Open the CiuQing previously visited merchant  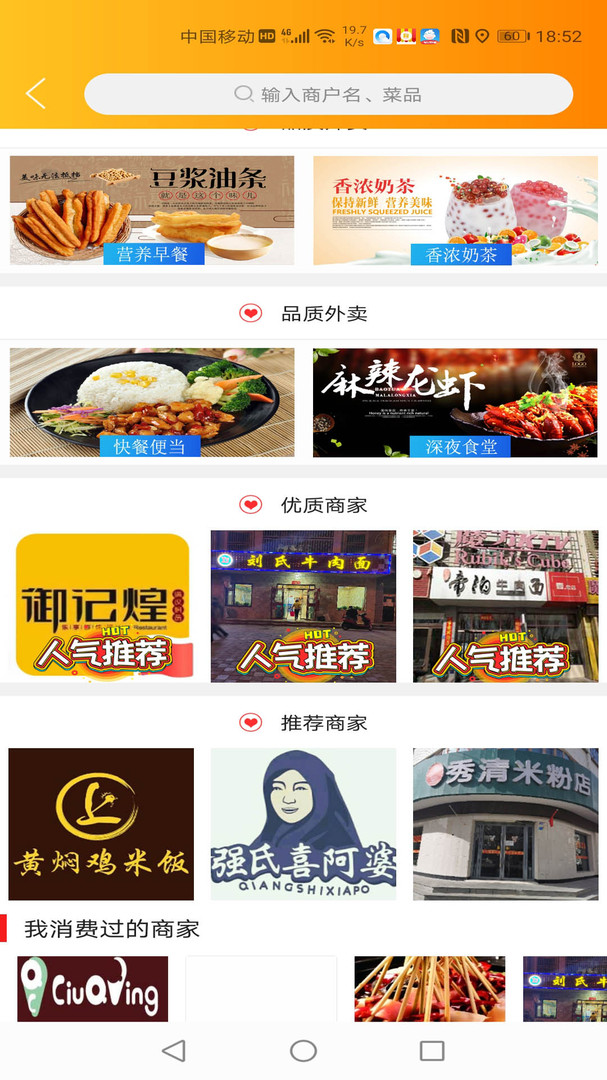click(92, 988)
